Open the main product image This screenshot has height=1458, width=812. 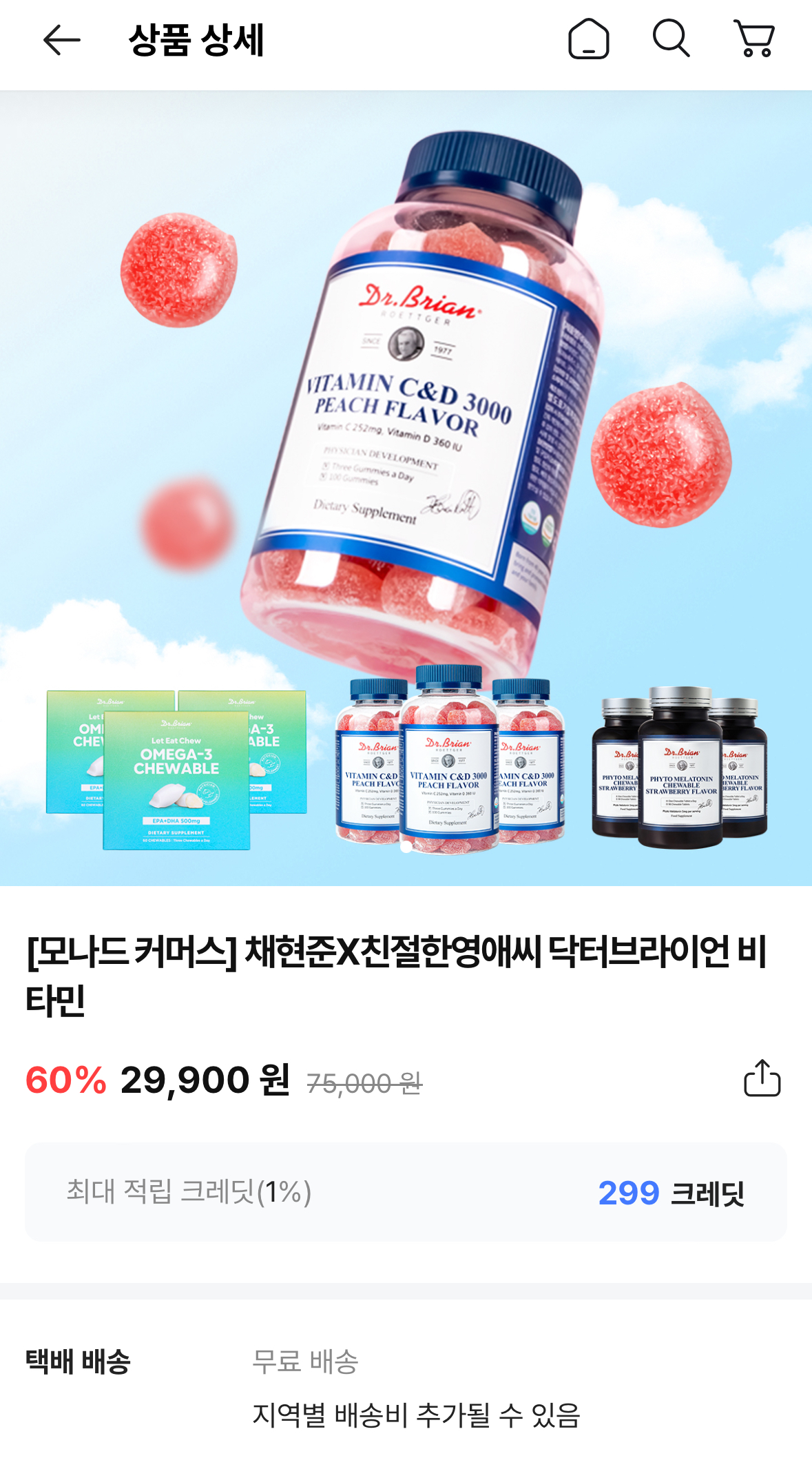click(406, 488)
